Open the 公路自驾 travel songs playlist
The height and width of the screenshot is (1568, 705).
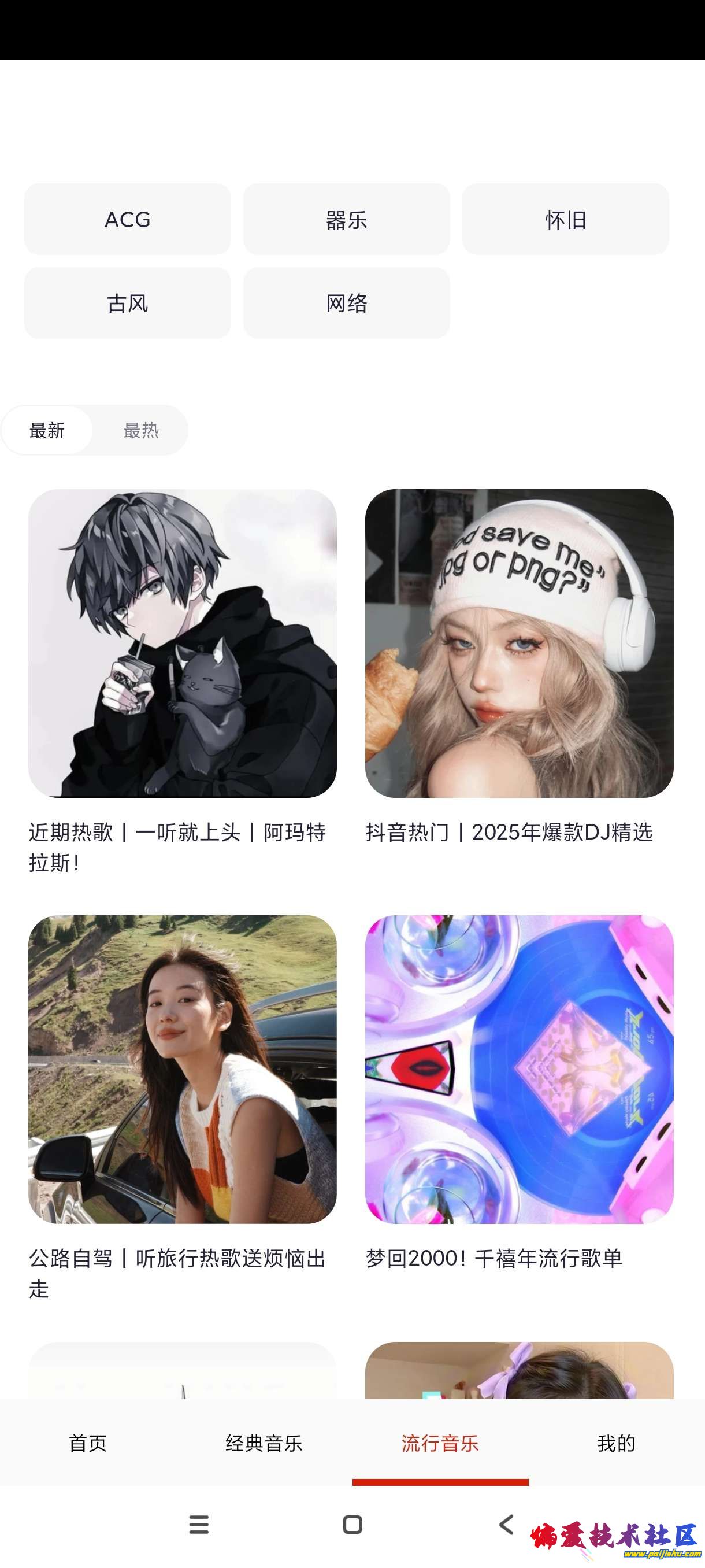click(x=183, y=1069)
